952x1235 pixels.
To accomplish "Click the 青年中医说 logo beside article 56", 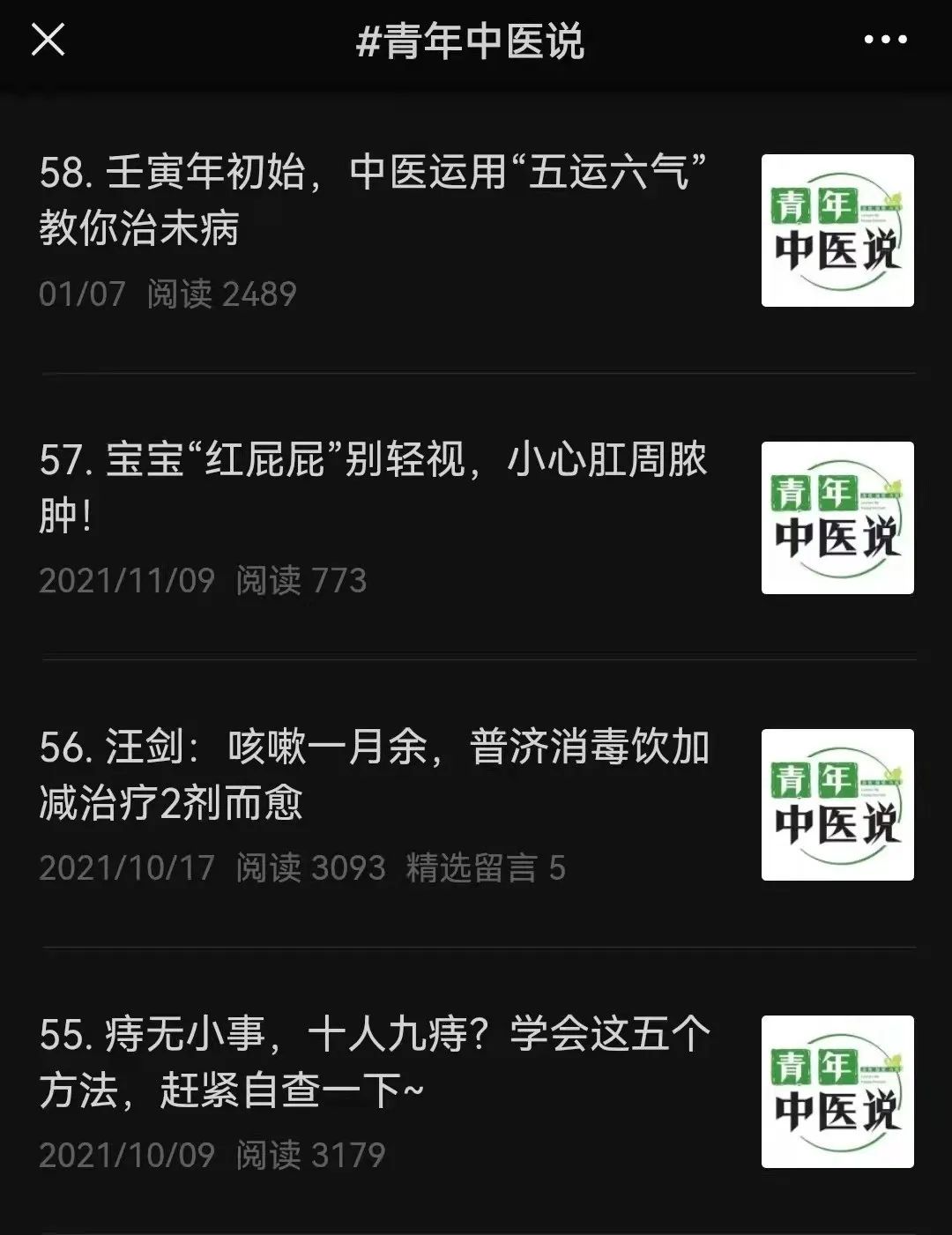I will [836, 804].
